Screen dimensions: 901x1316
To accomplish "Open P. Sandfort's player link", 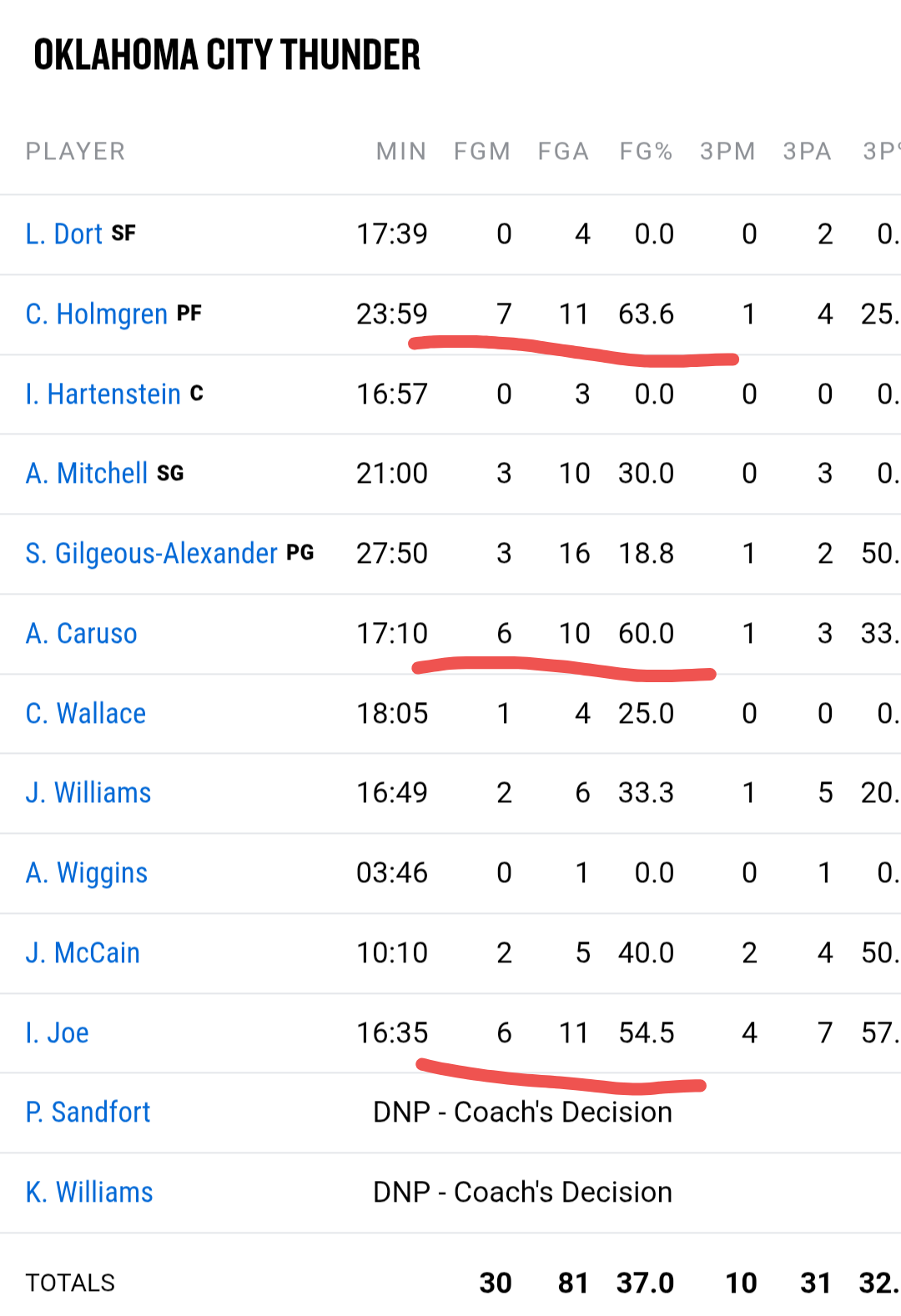I will pos(88,1113).
